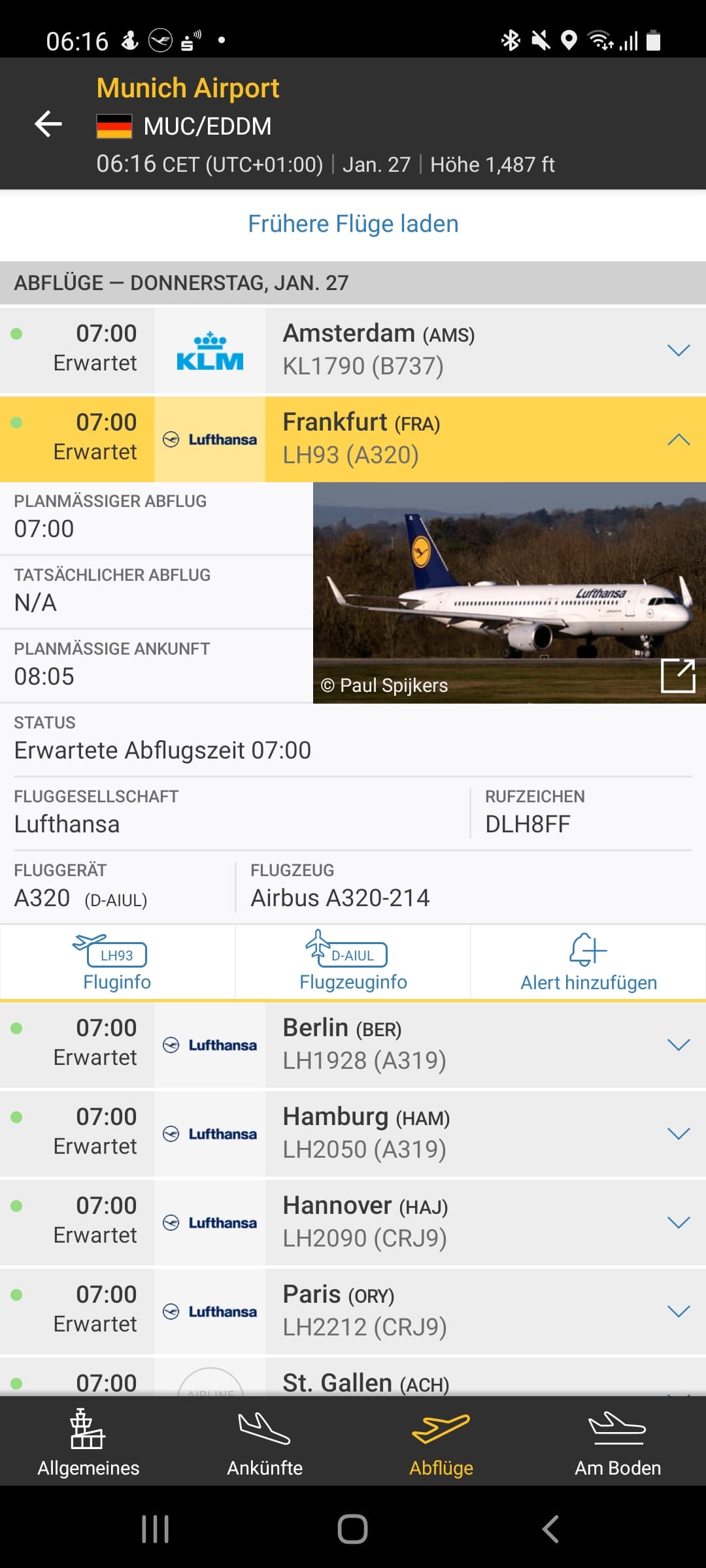The height and width of the screenshot is (1568, 706).
Task: Expand the Berlin LH1928 flight row
Action: pos(679,1045)
